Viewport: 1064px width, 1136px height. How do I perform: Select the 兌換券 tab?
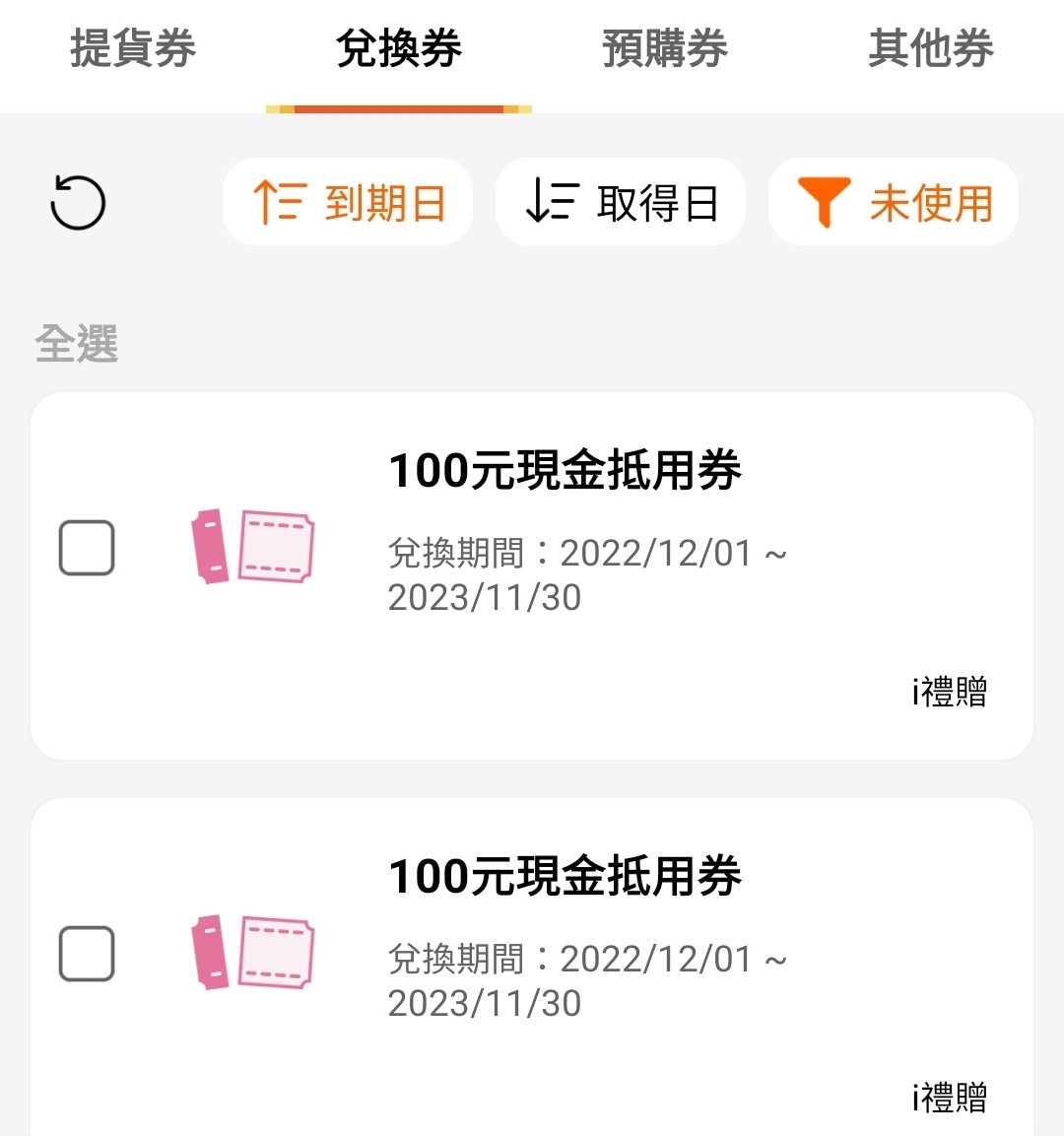point(399,49)
